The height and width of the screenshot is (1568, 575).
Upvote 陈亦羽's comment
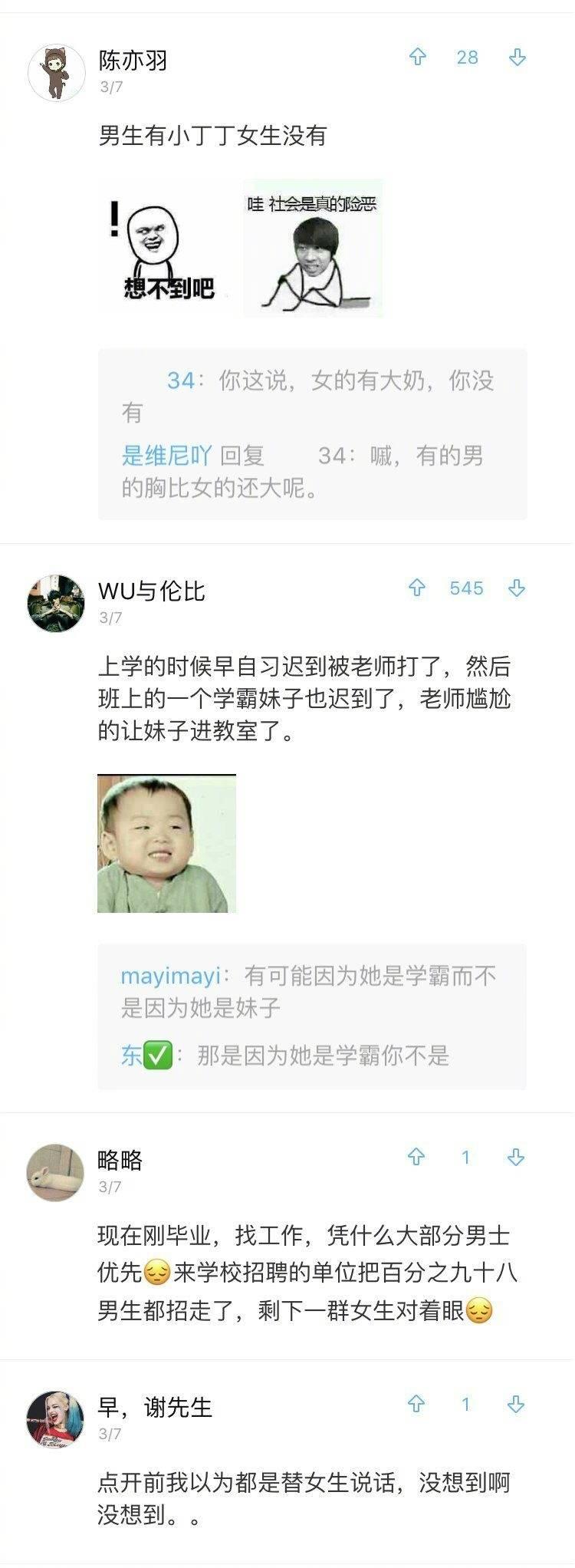pyautogui.click(x=417, y=58)
